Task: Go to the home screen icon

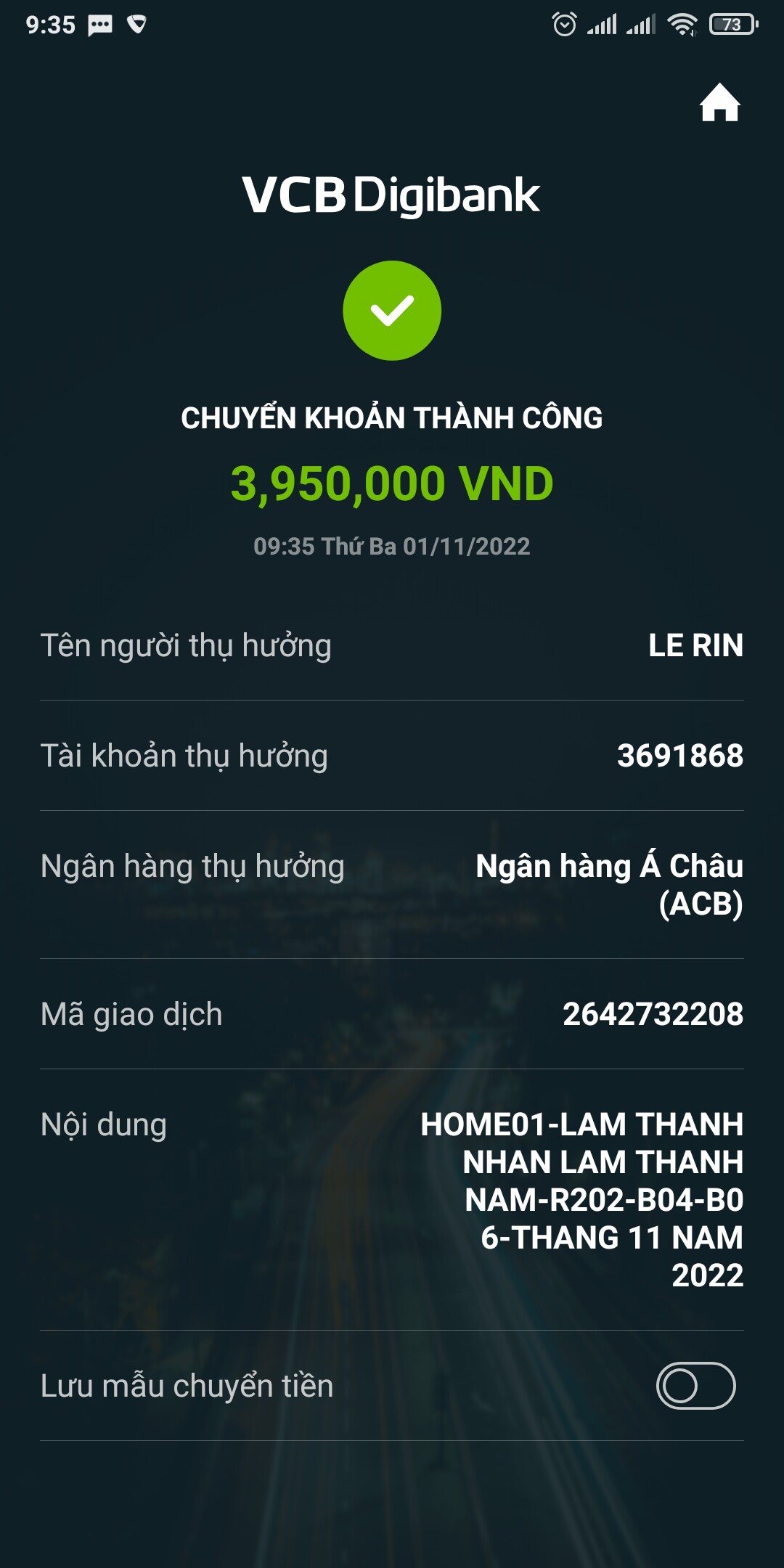Action: [719, 103]
